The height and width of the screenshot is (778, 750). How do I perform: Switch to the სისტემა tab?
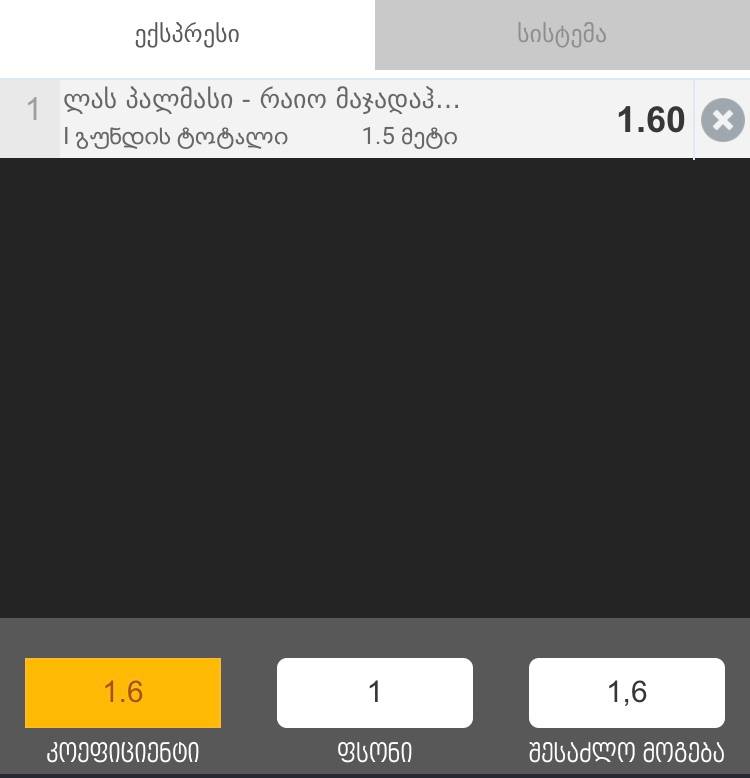[x=562, y=35]
